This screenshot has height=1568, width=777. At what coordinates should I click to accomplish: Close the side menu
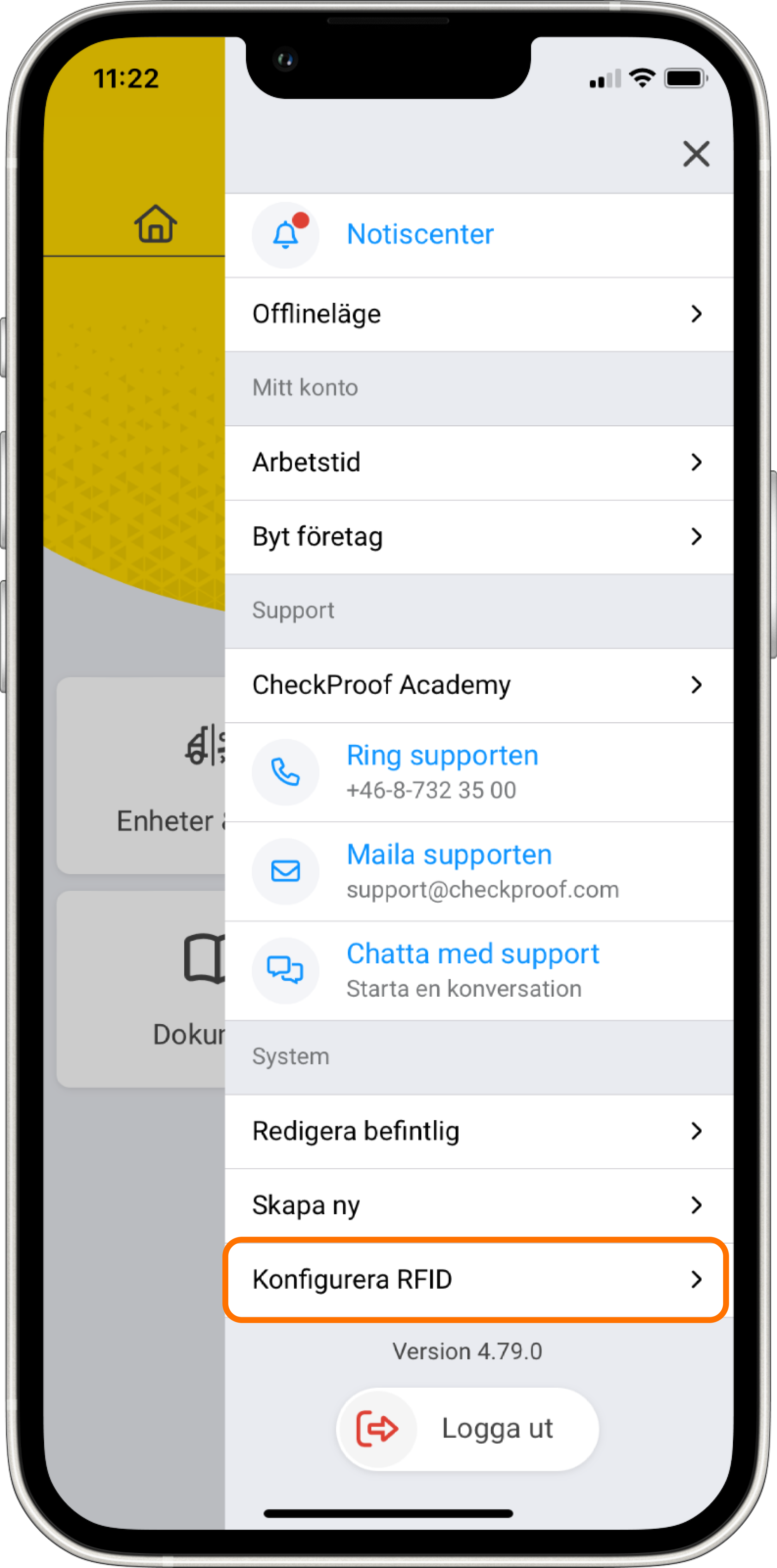(x=695, y=154)
